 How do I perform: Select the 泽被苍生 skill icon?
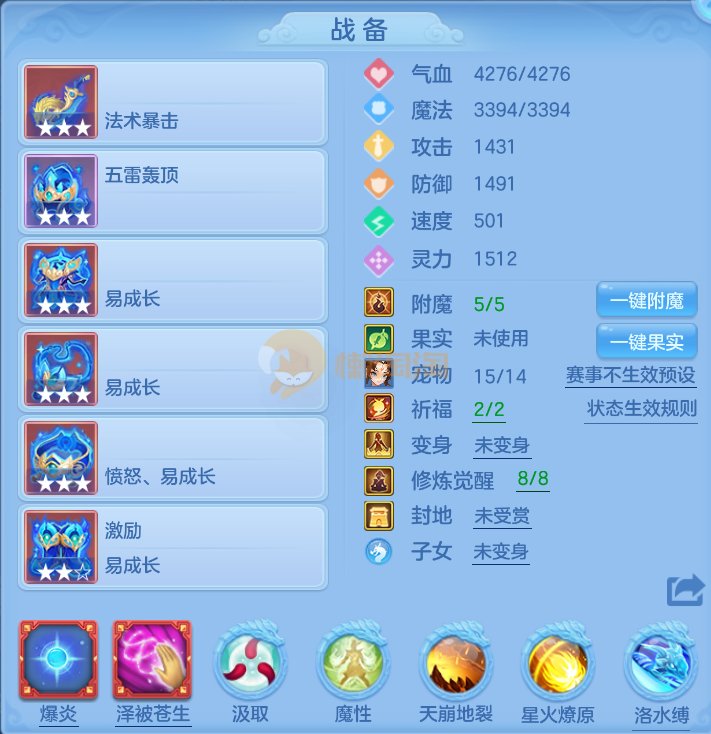pyautogui.click(x=152, y=660)
